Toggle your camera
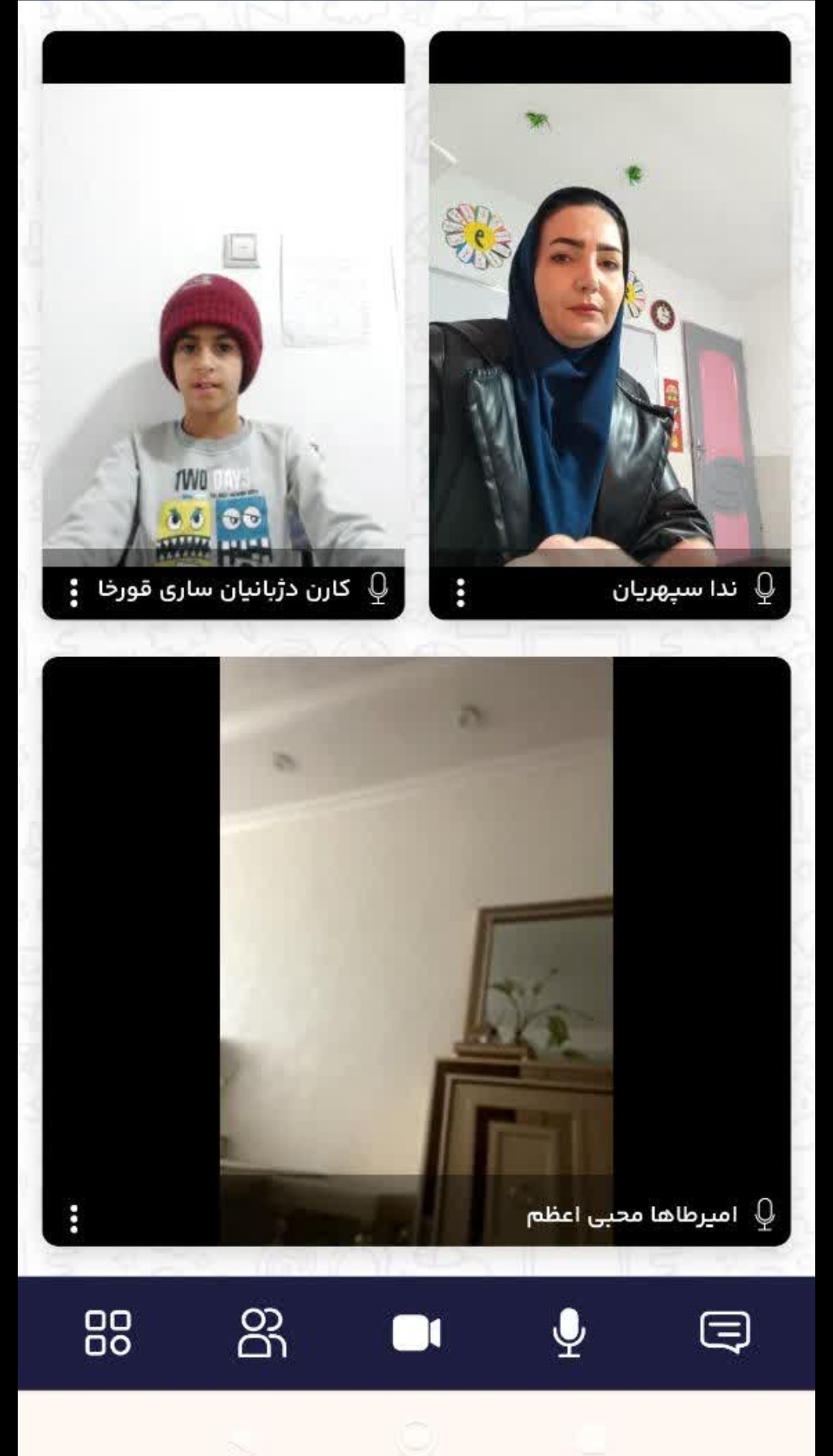 [416, 1333]
